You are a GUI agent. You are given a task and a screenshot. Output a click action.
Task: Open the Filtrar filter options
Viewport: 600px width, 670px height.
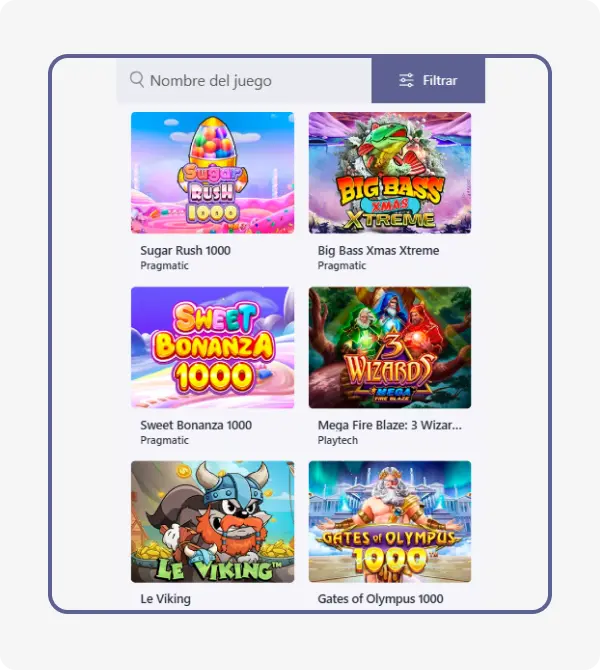tap(428, 81)
